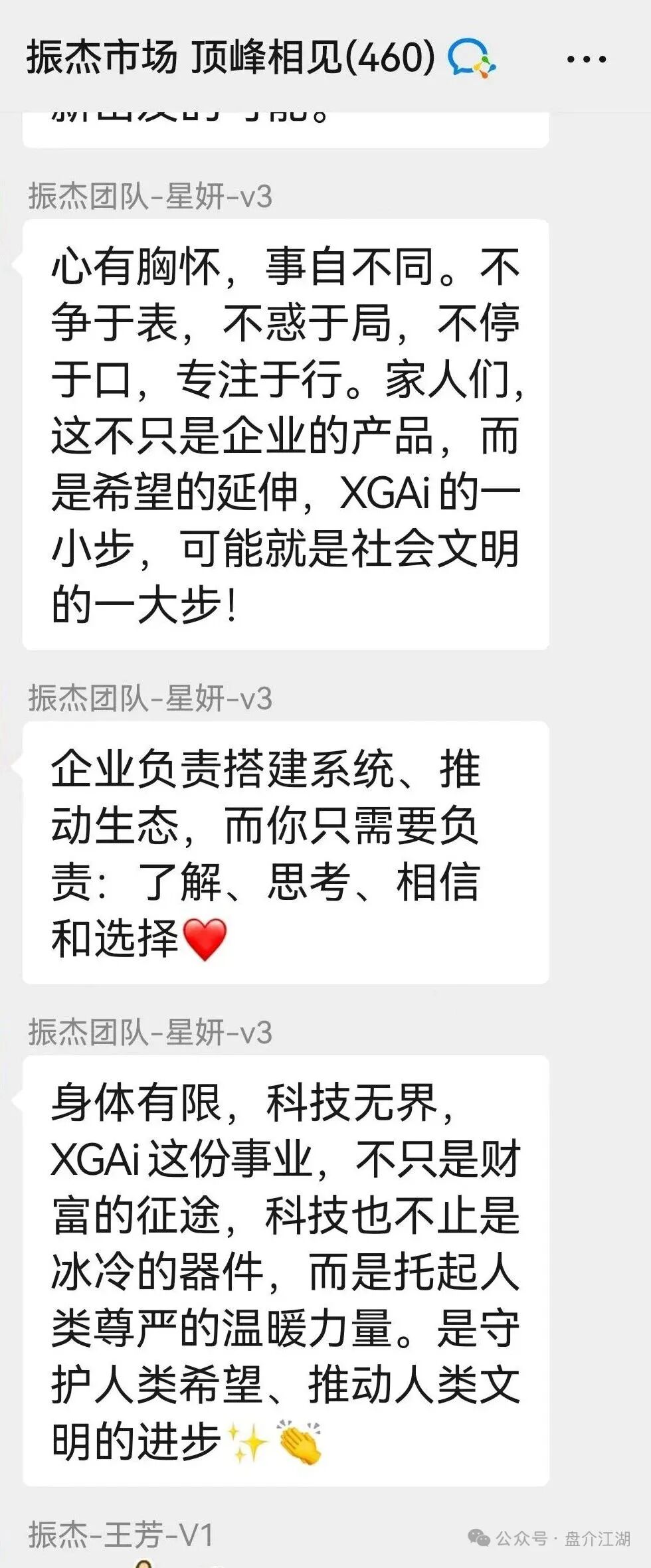Open the group chat overflow menu
The height and width of the screenshot is (1568, 651).
coord(587,59)
